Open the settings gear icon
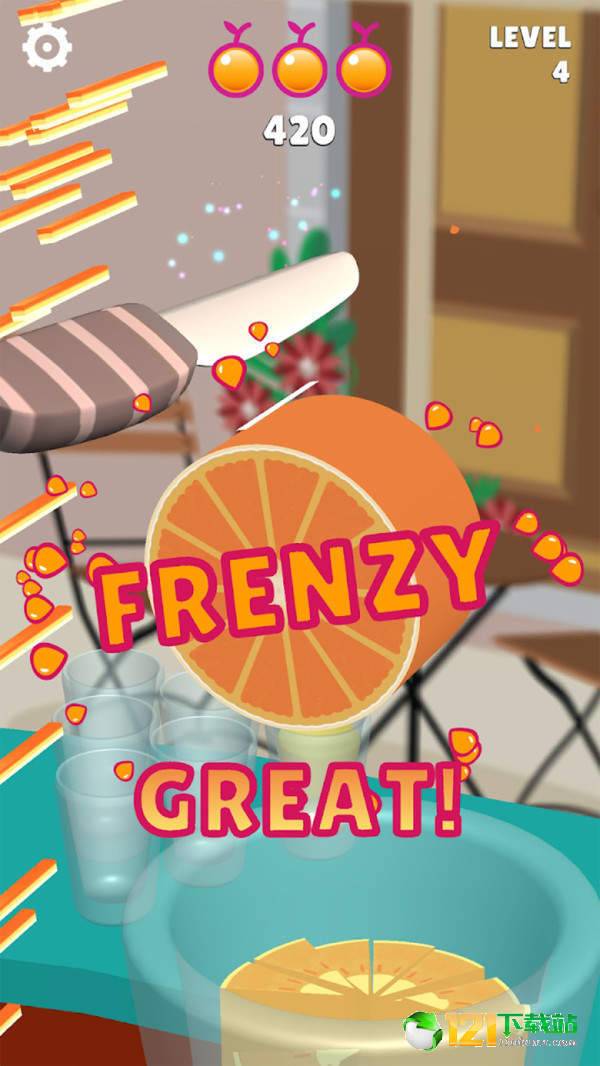The width and height of the screenshot is (600, 1066). 44,47
